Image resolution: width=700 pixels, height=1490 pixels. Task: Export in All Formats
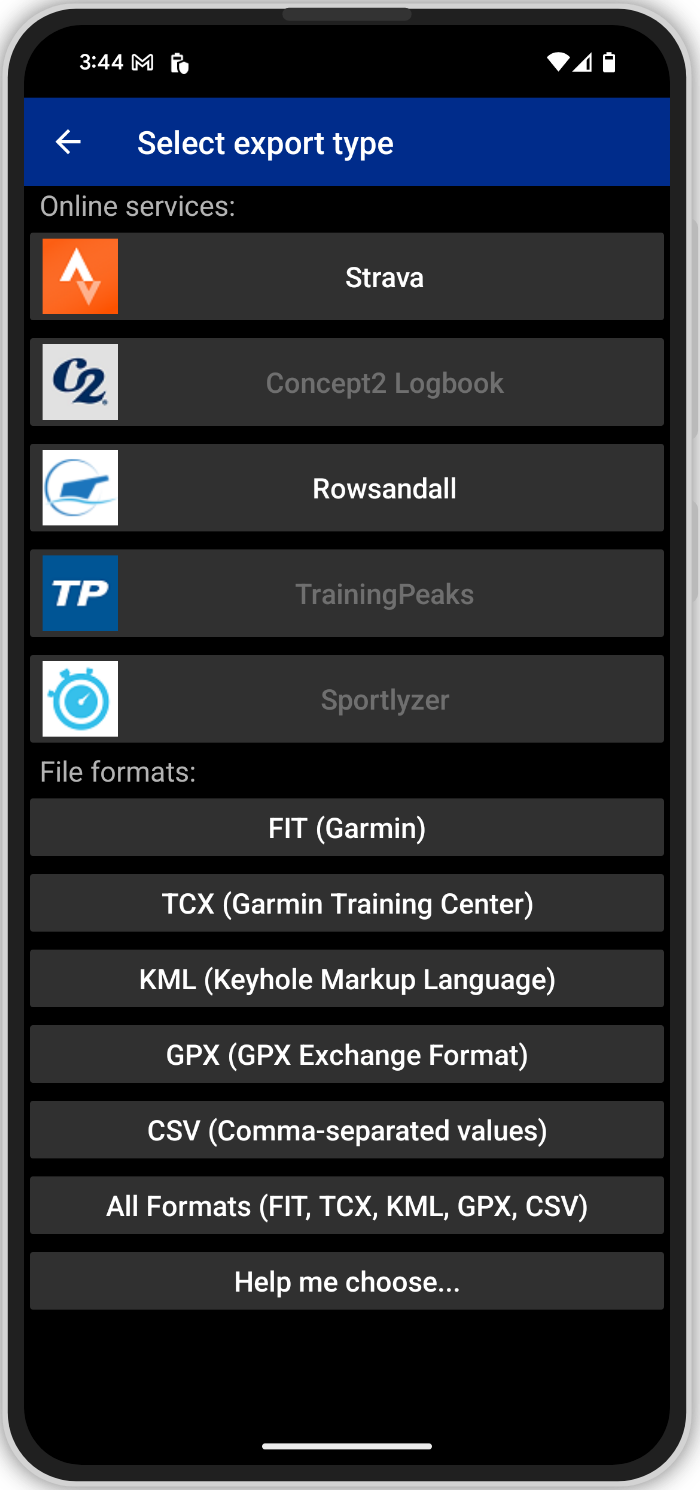(347, 1205)
